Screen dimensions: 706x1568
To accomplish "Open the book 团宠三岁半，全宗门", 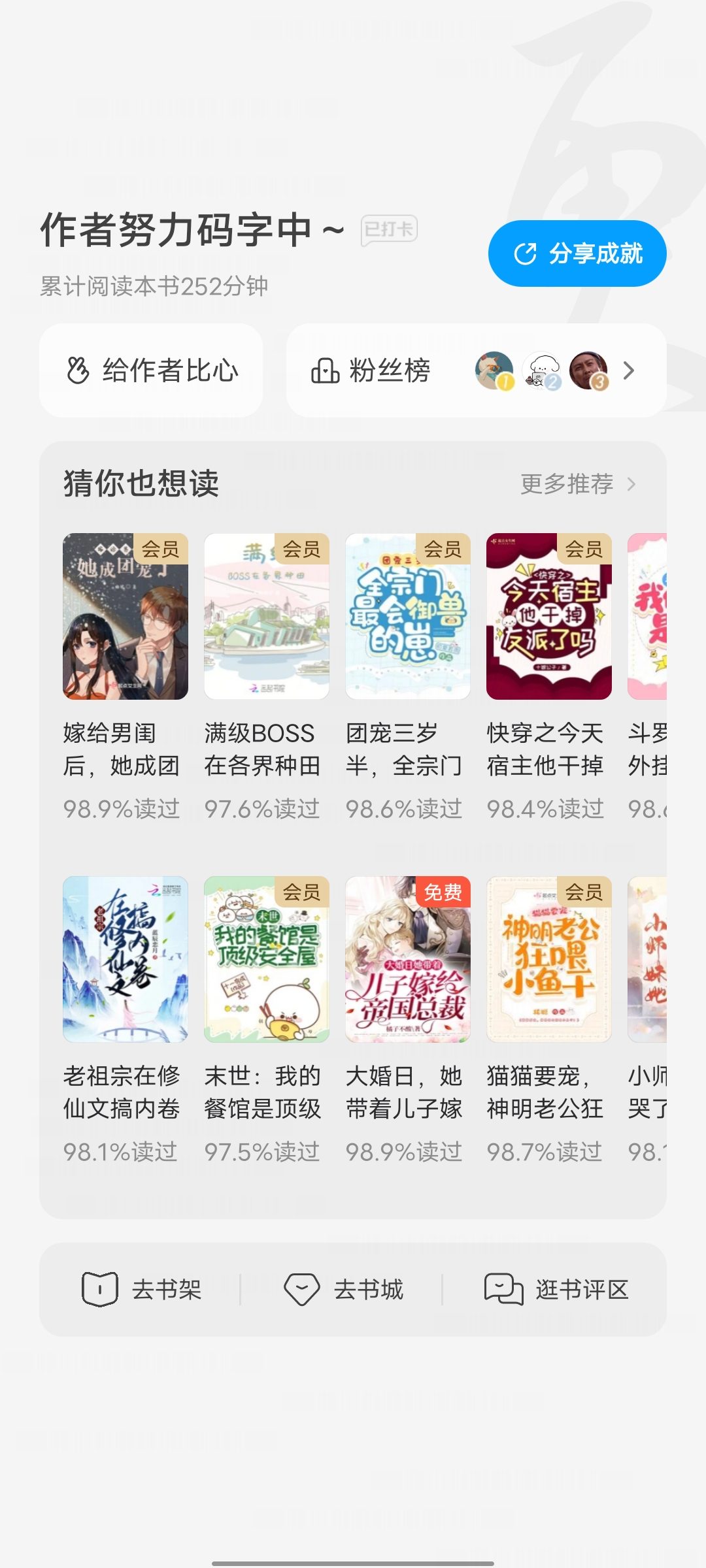I will (x=408, y=677).
